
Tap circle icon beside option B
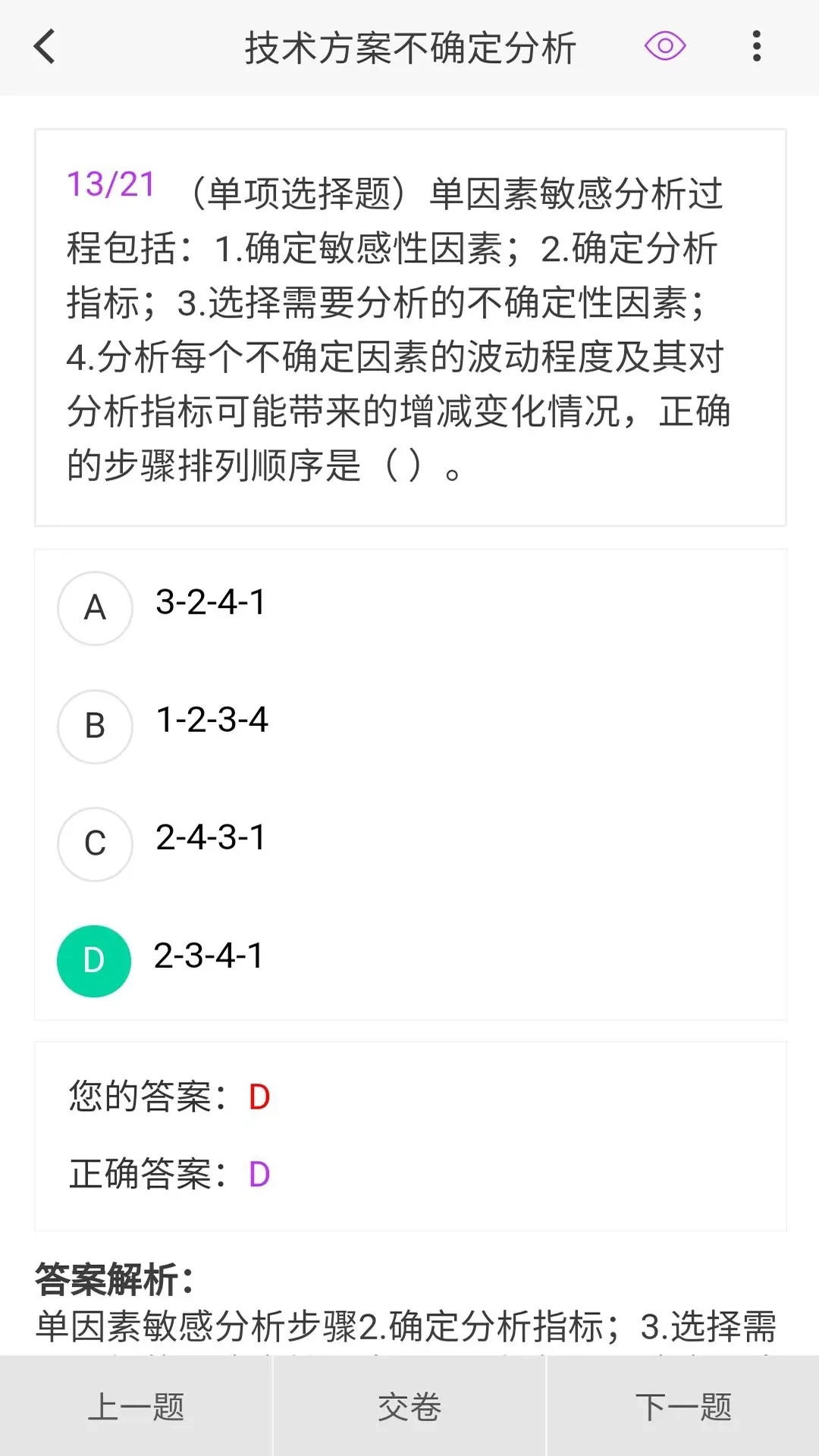[x=93, y=726]
